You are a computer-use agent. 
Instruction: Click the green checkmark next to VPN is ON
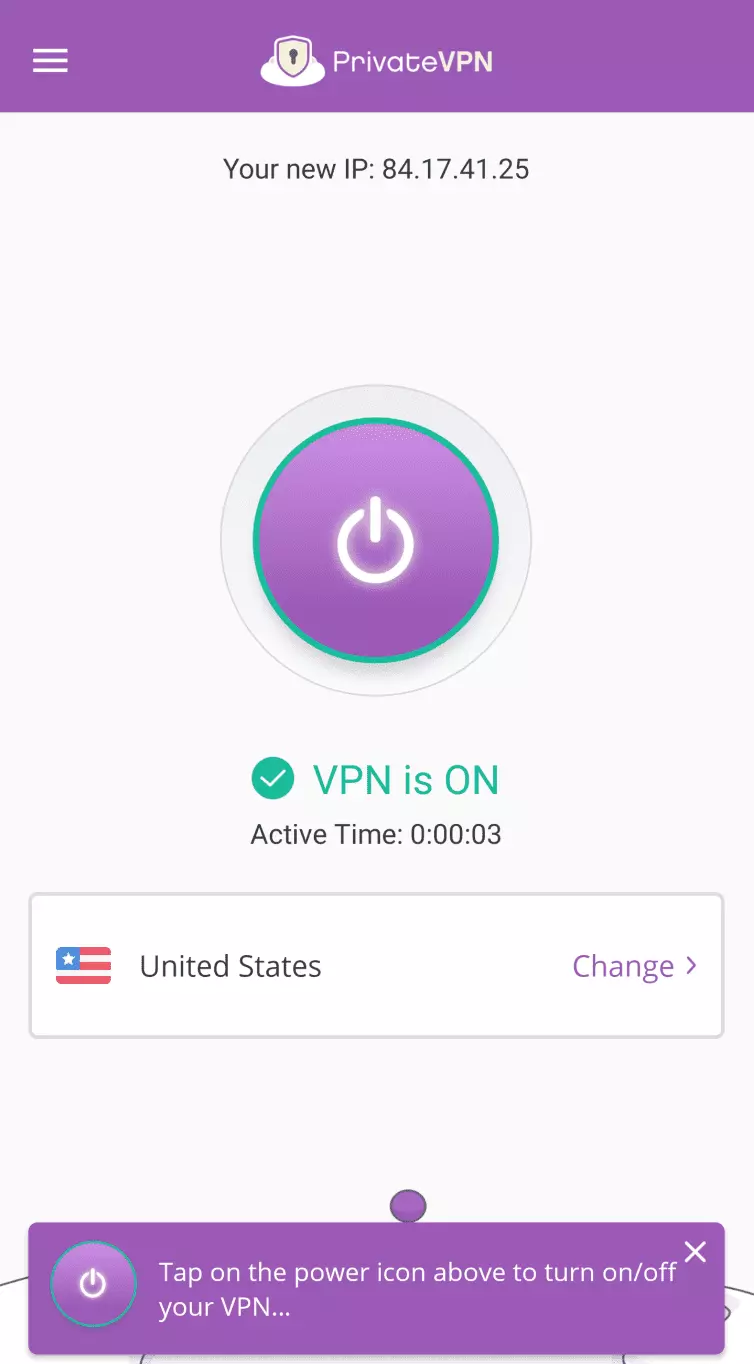tap(272, 779)
